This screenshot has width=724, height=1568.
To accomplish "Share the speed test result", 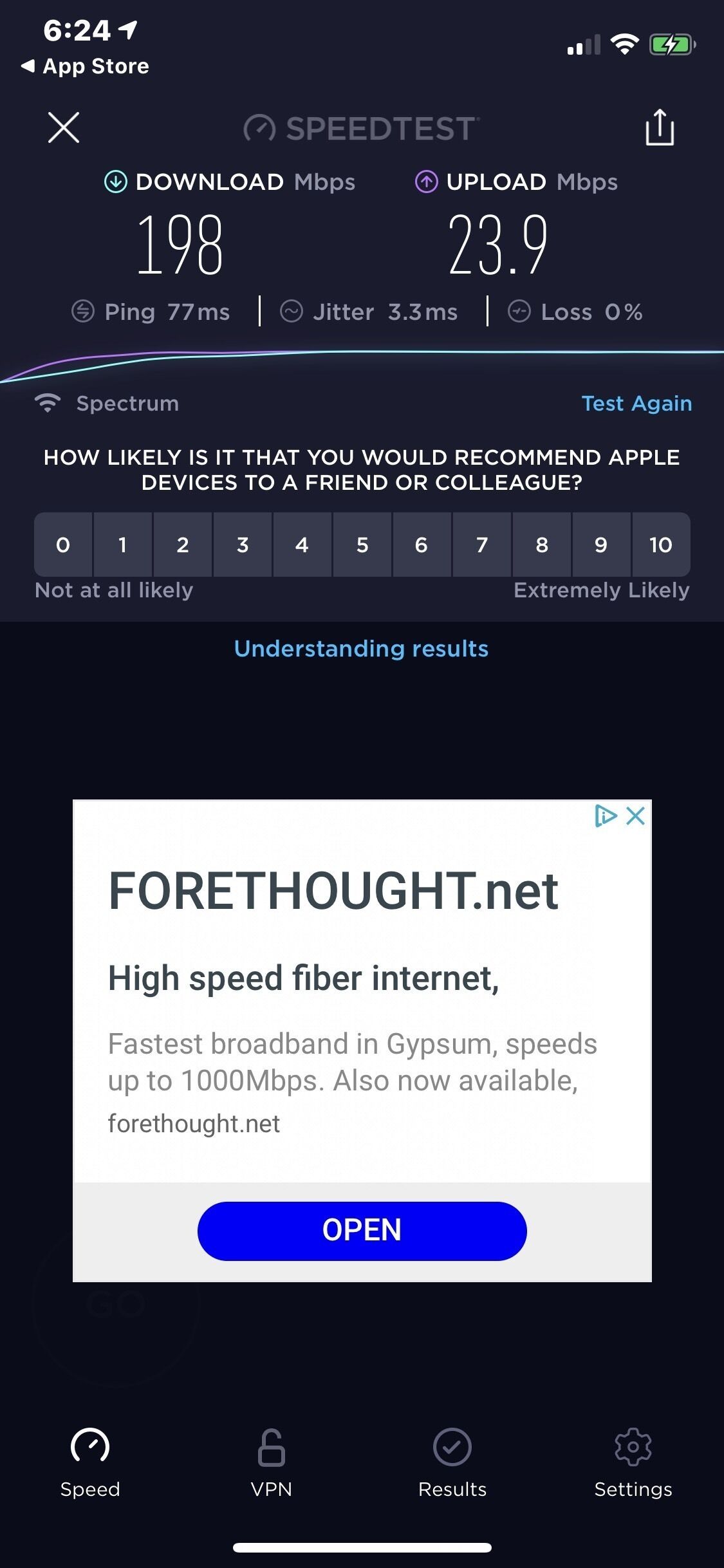I will (660, 127).
